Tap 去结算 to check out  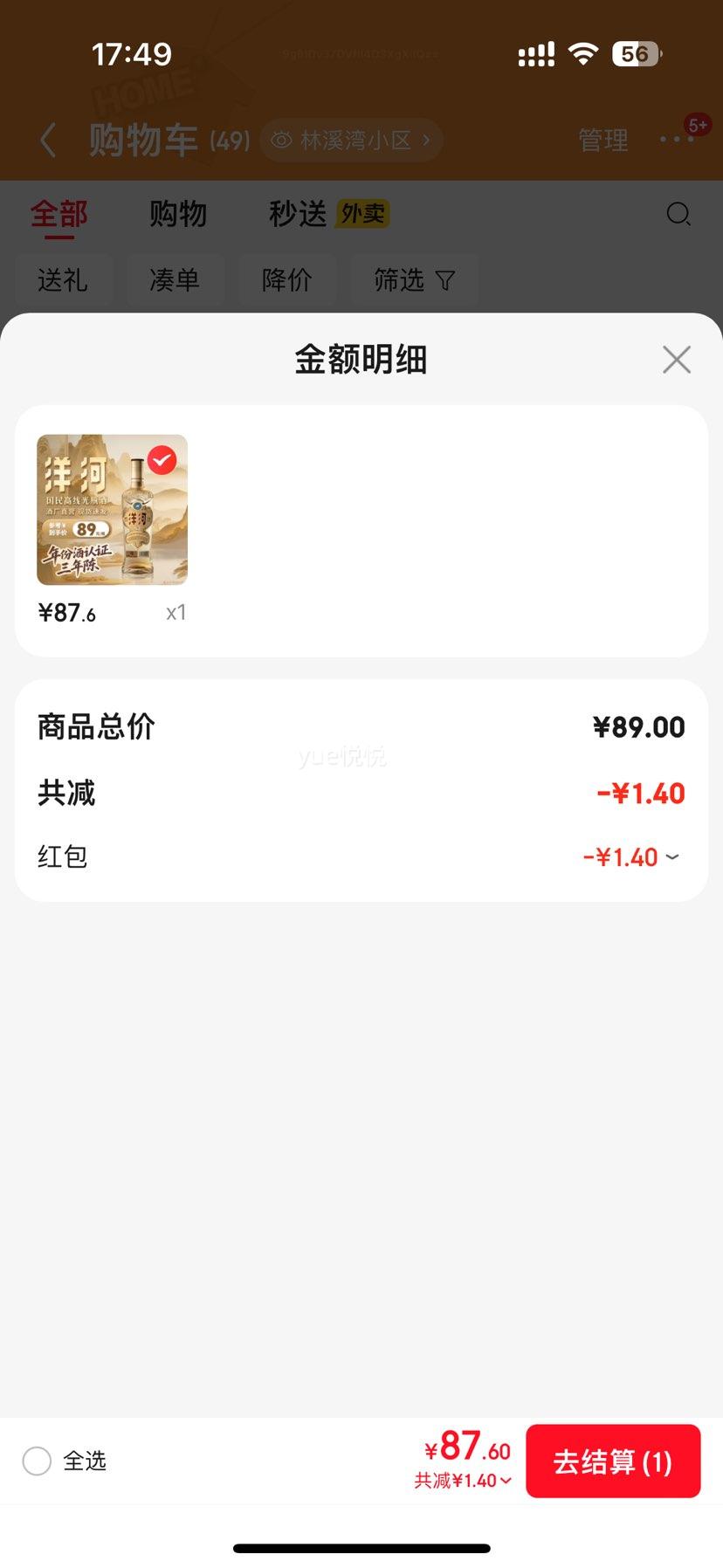[x=613, y=1461]
